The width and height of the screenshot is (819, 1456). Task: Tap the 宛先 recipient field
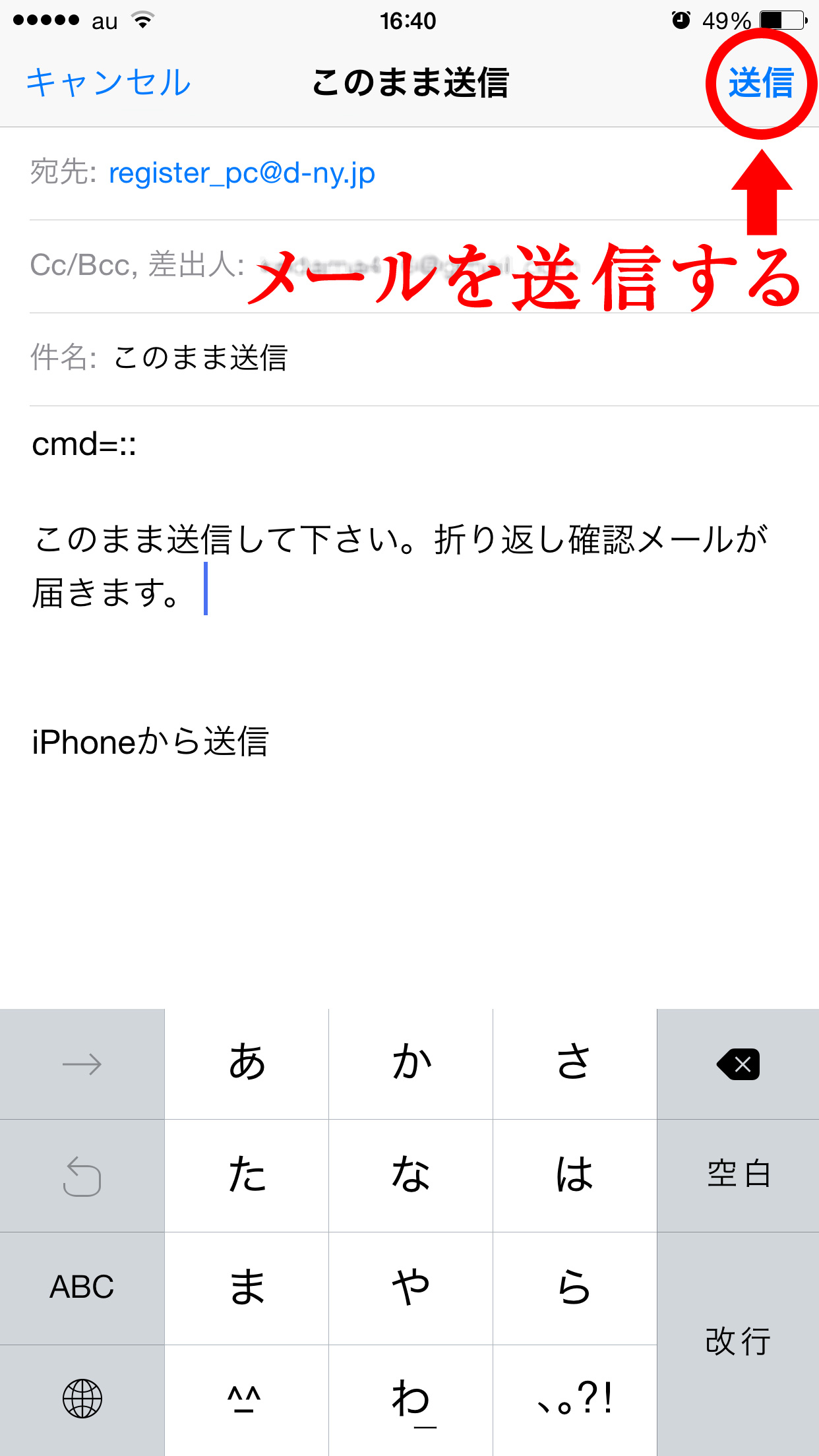point(424,173)
